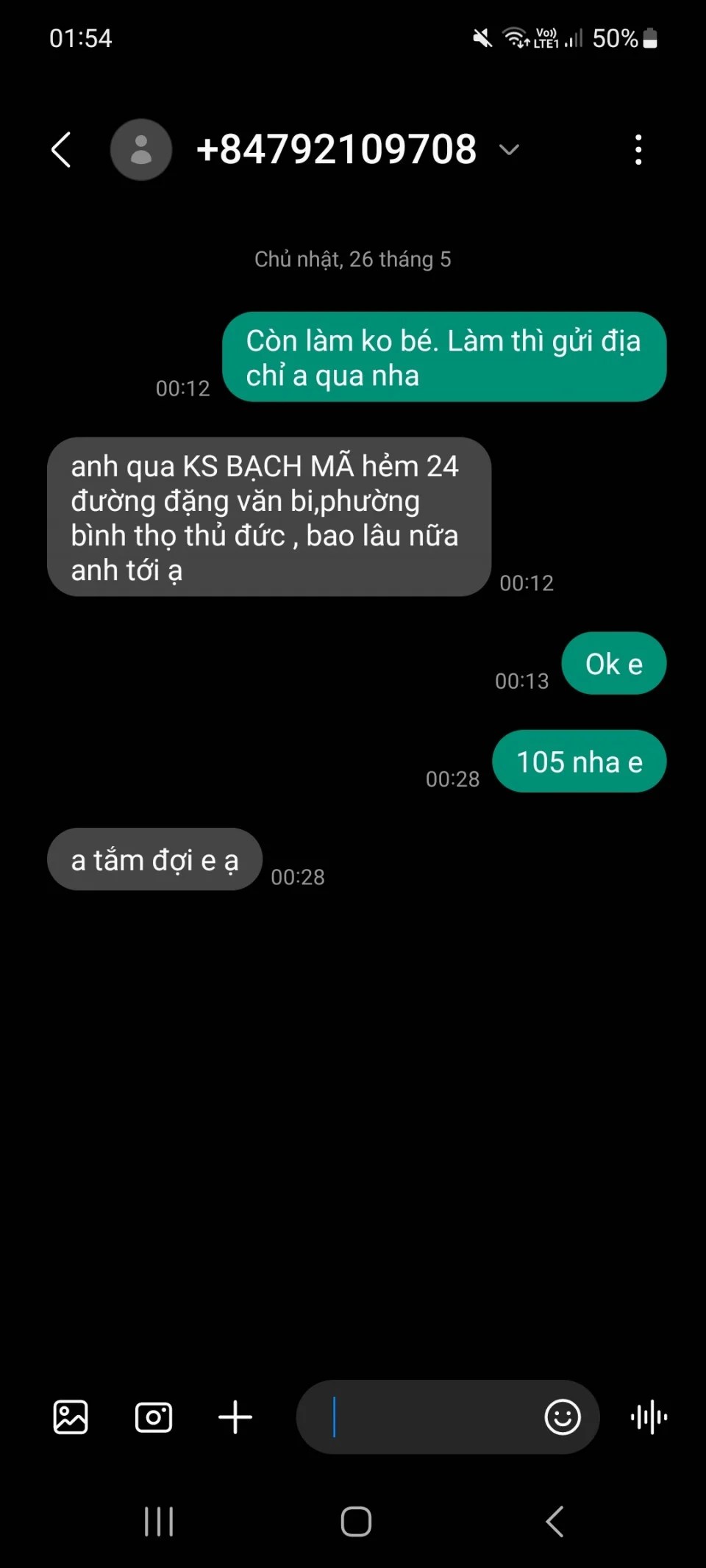Open the camera to take a photo
The height and width of the screenshot is (1568, 706).
click(x=154, y=1417)
